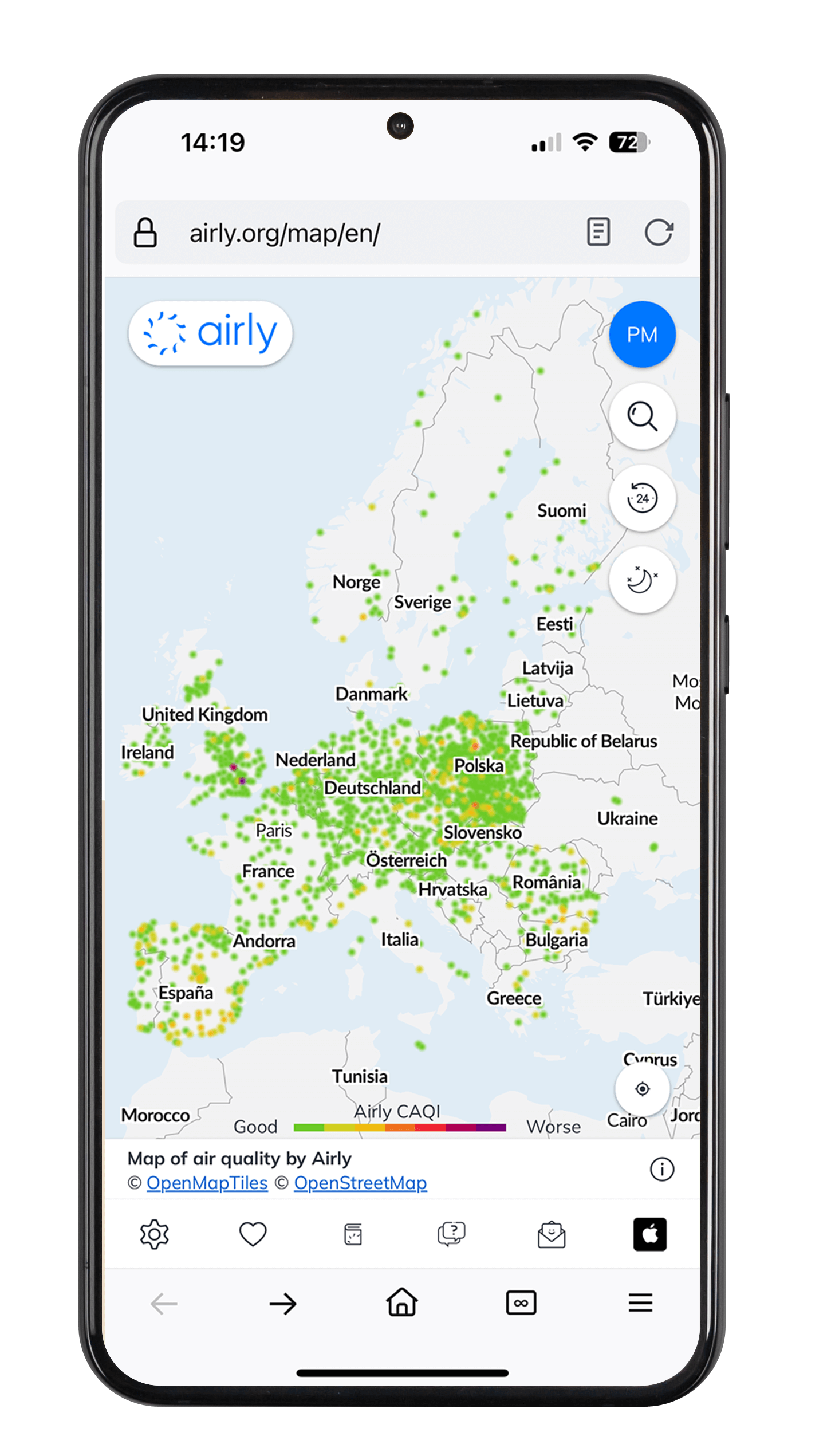The height and width of the screenshot is (1456, 835).
Task: Open the OpenMapTiles link
Action: click(207, 1183)
